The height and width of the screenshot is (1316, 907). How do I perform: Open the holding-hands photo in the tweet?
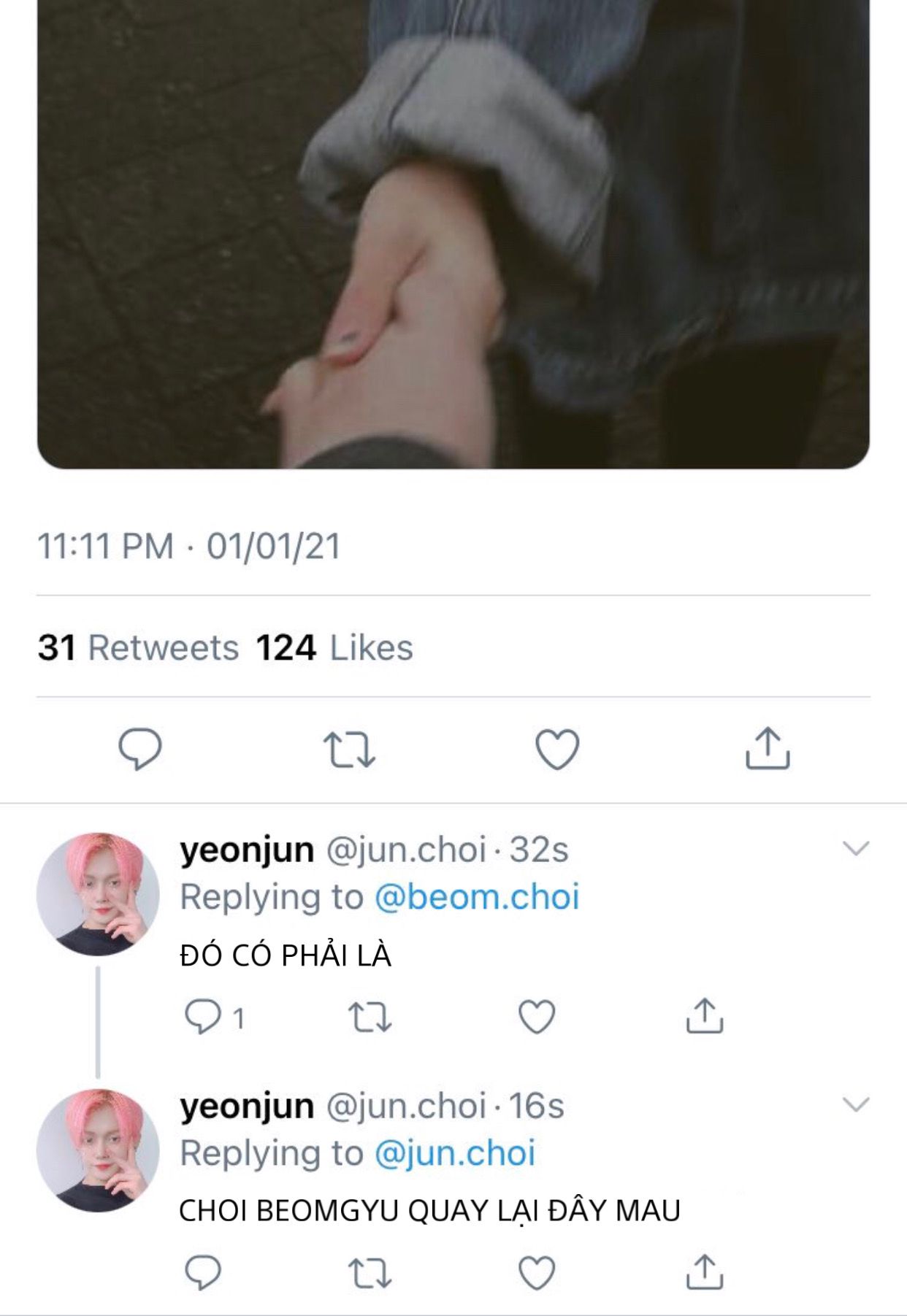coord(453,234)
